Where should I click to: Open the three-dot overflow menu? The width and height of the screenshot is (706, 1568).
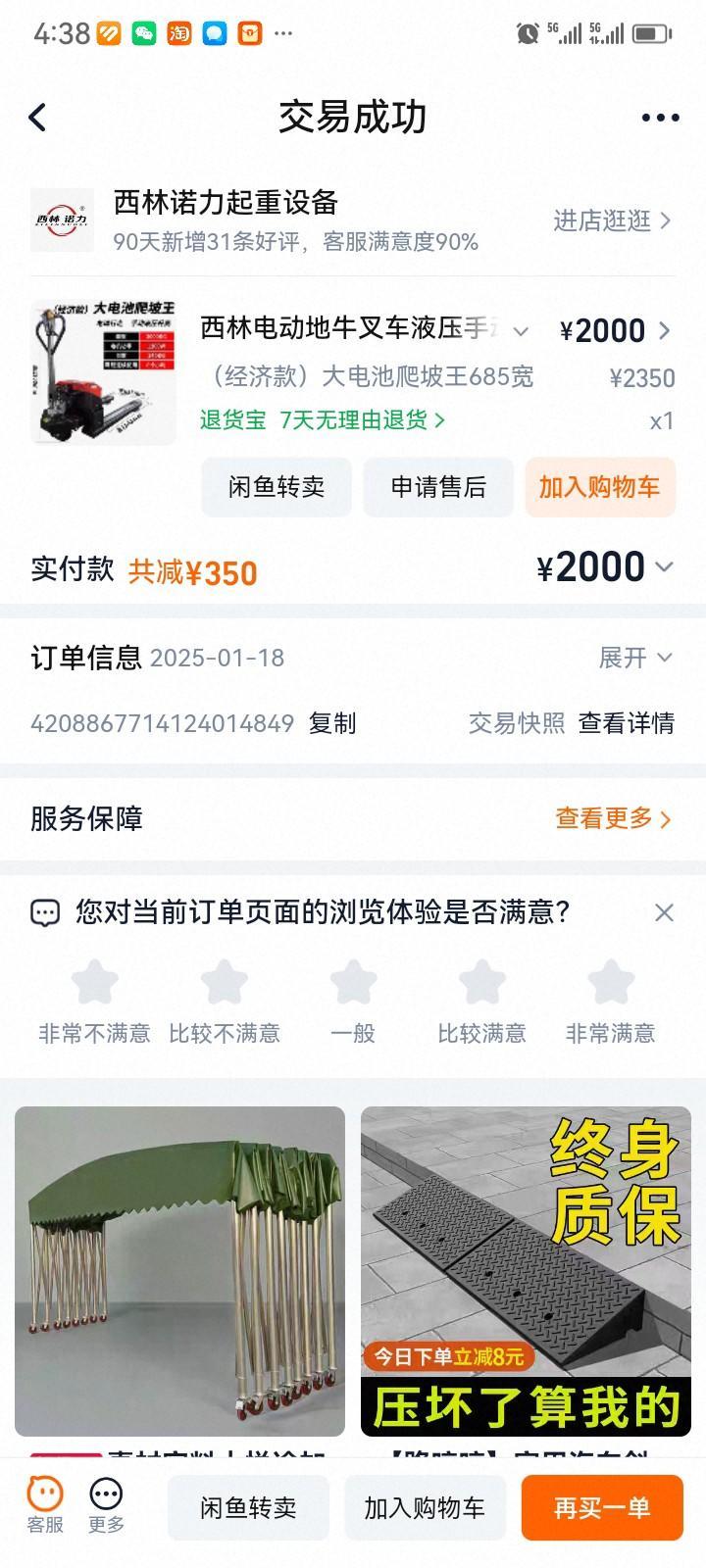[660, 118]
